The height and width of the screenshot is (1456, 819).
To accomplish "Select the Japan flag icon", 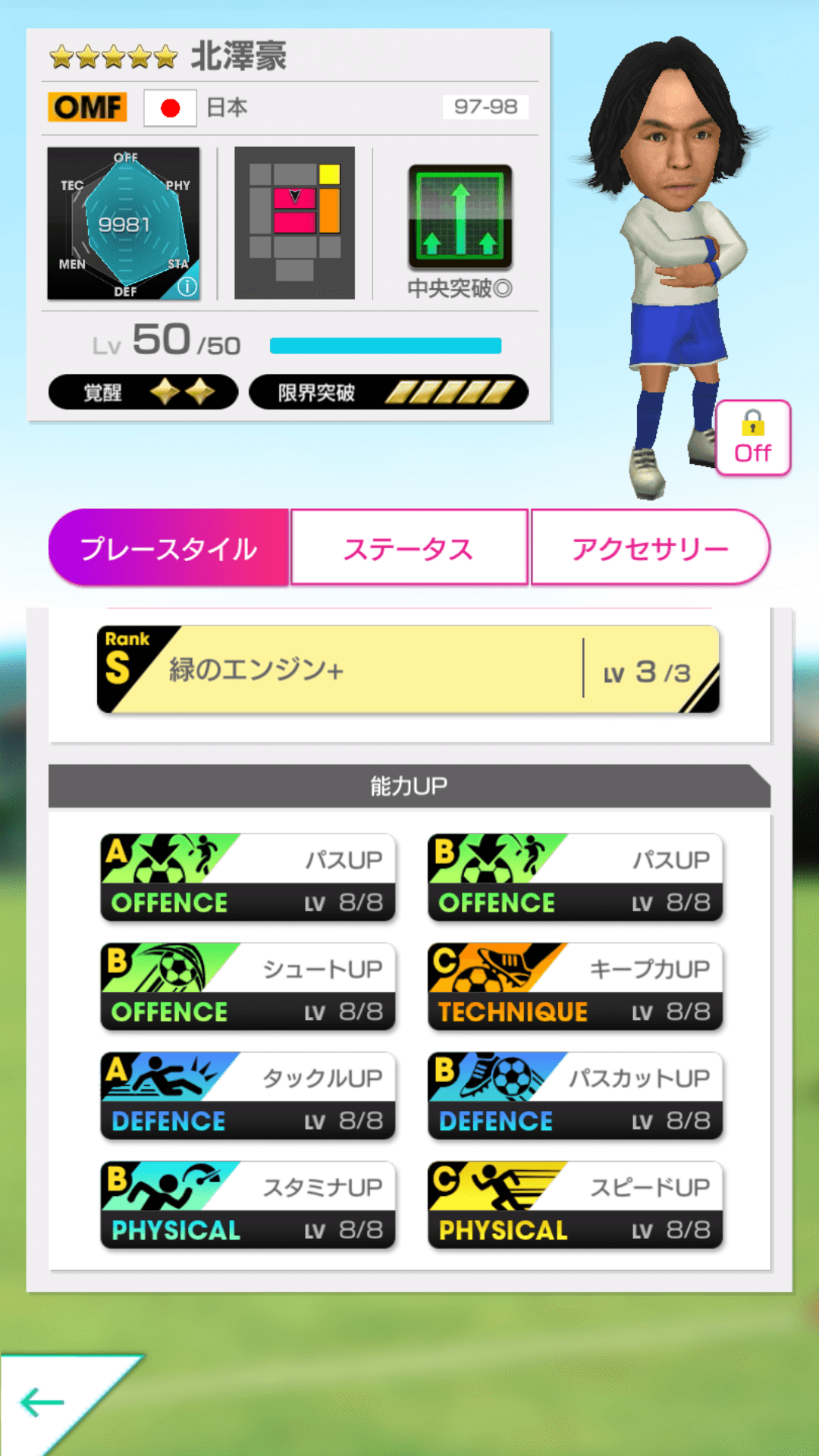I will click(170, 107).
